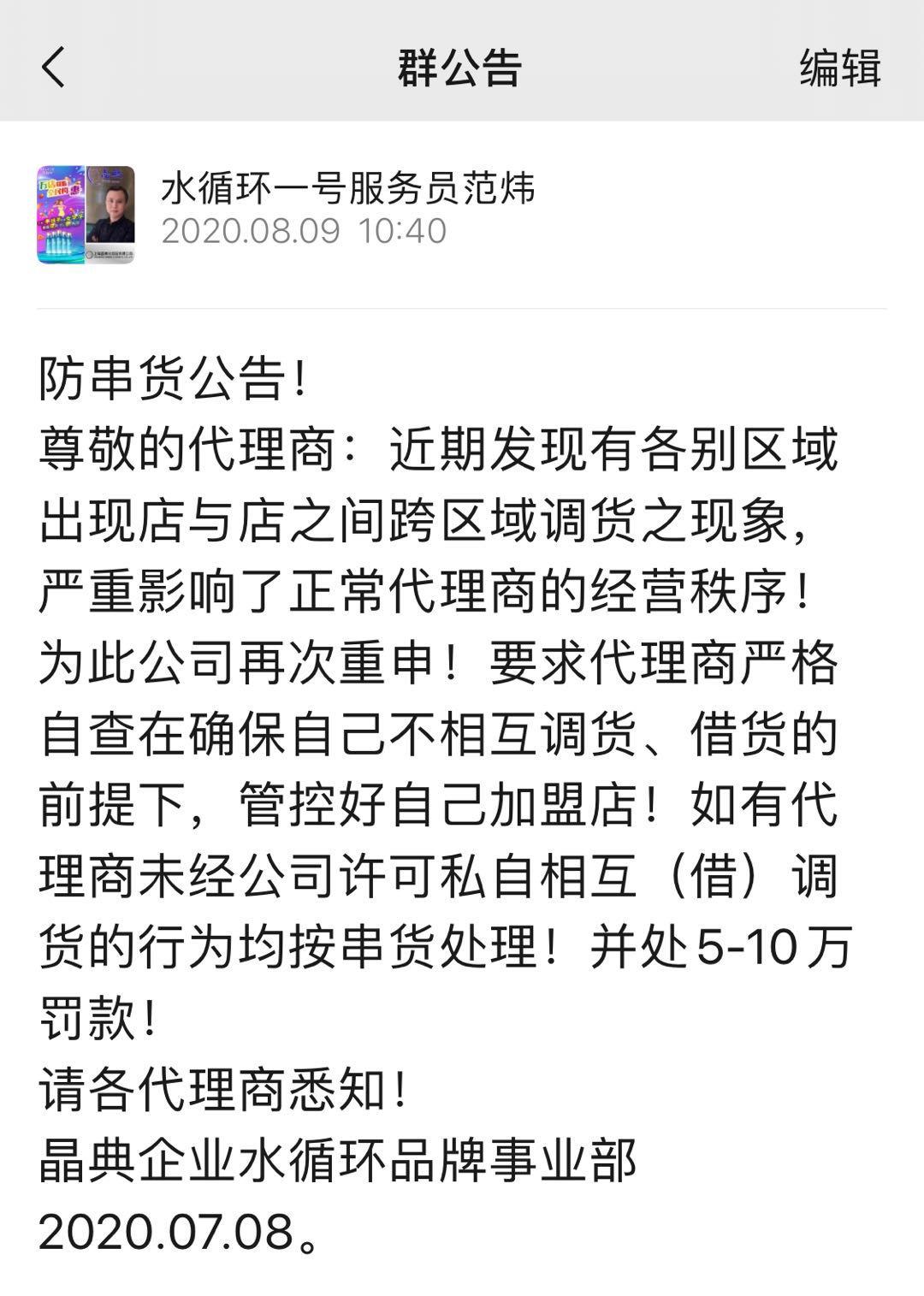Open the avatar of 水循环一号服务员范炜

pos(86,214)
